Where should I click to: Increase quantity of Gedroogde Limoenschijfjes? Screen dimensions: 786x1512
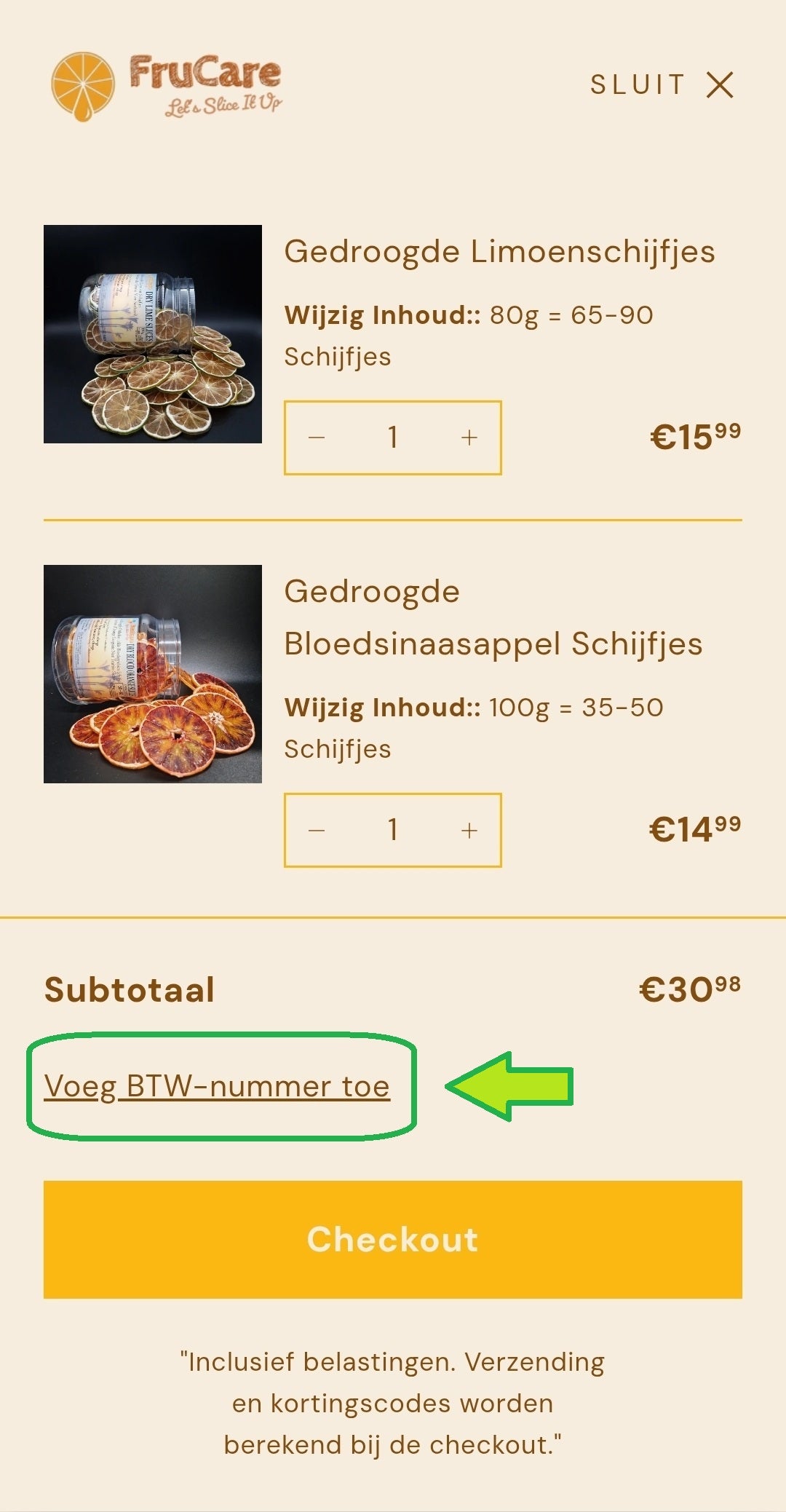pos(469,438)
